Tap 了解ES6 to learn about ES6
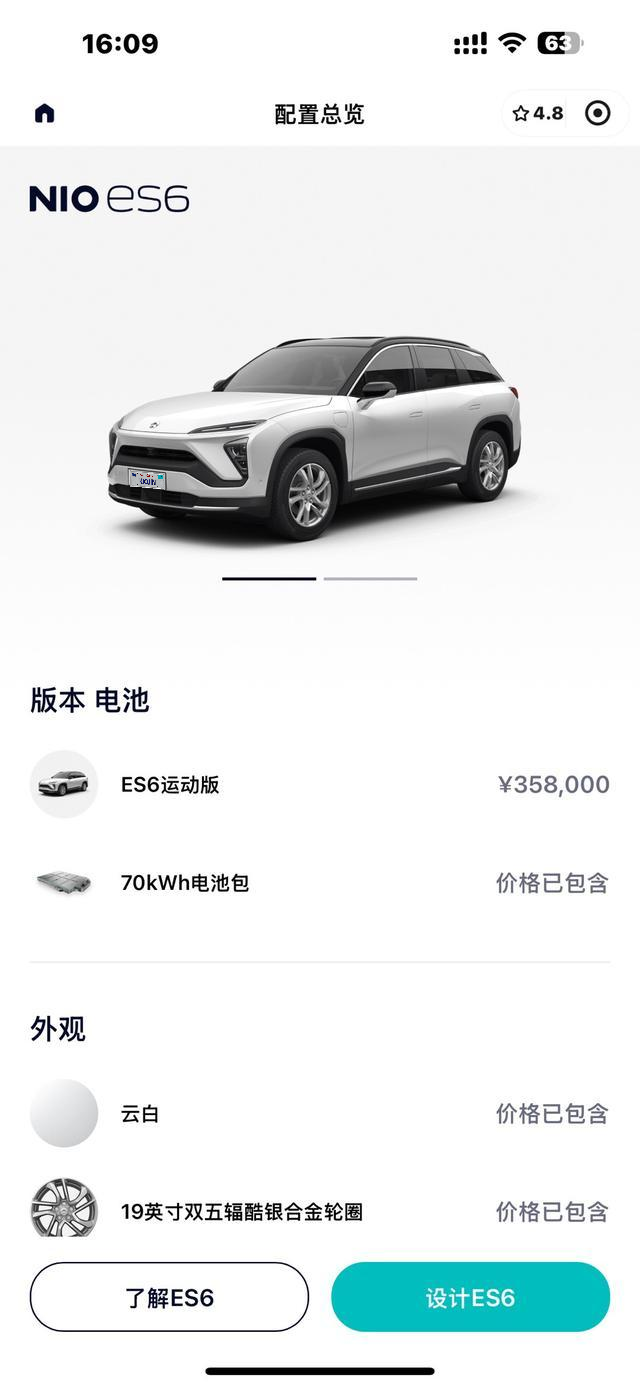The image size is (640, 1387). (x=169, y=1298)
